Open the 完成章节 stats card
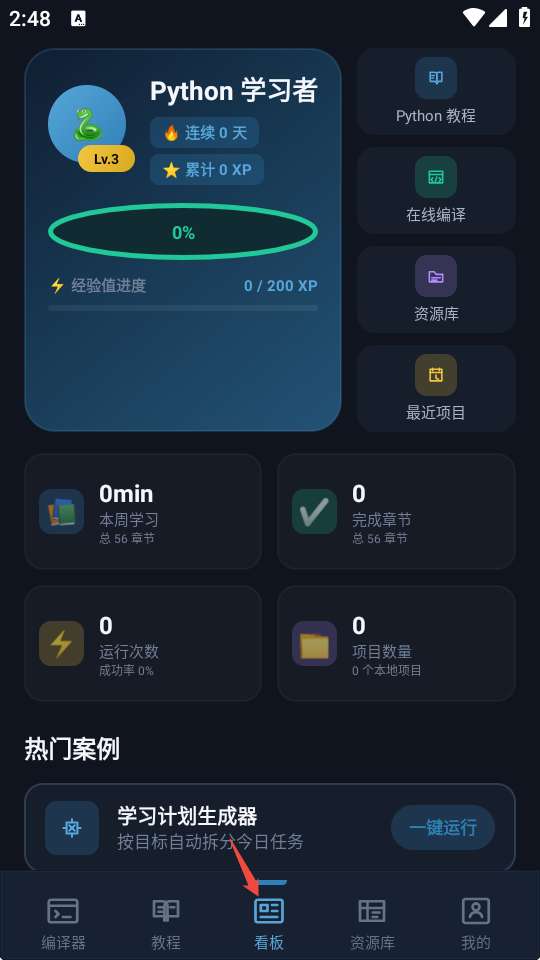Image resolution: width=540 pixels, height=960 pixels. (396, 511)
